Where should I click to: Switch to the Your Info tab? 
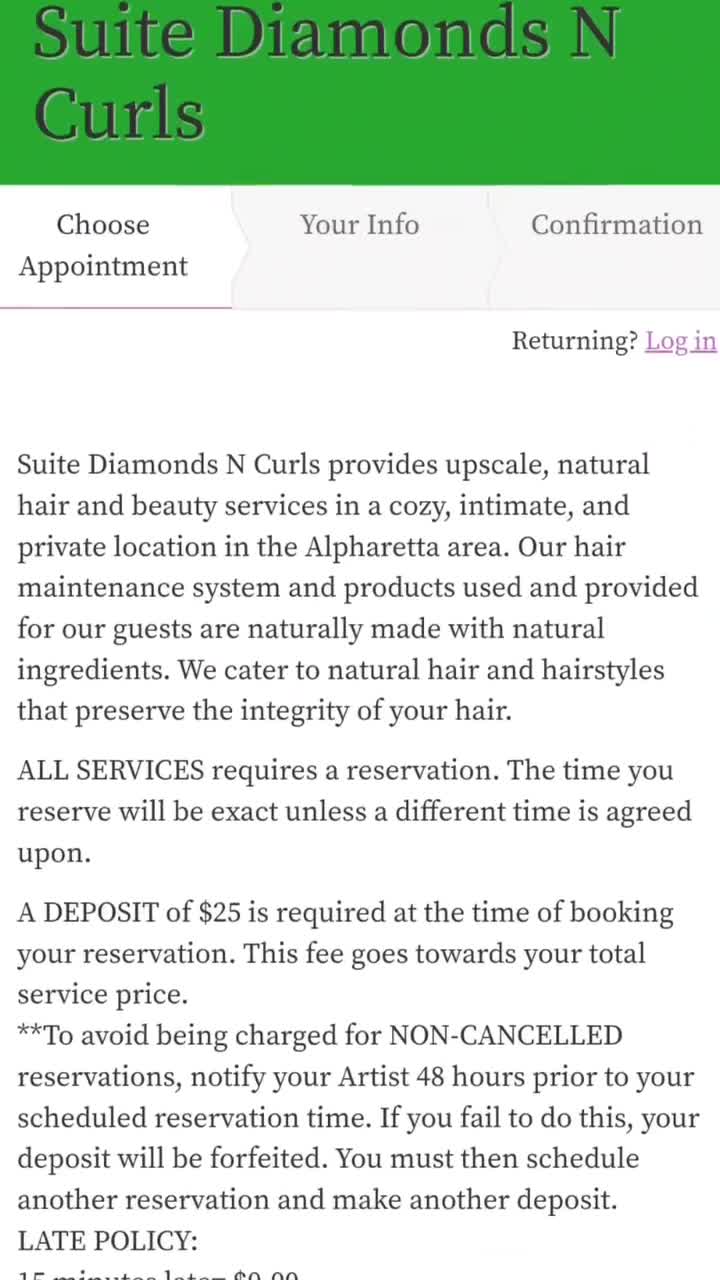pos(359,225)
